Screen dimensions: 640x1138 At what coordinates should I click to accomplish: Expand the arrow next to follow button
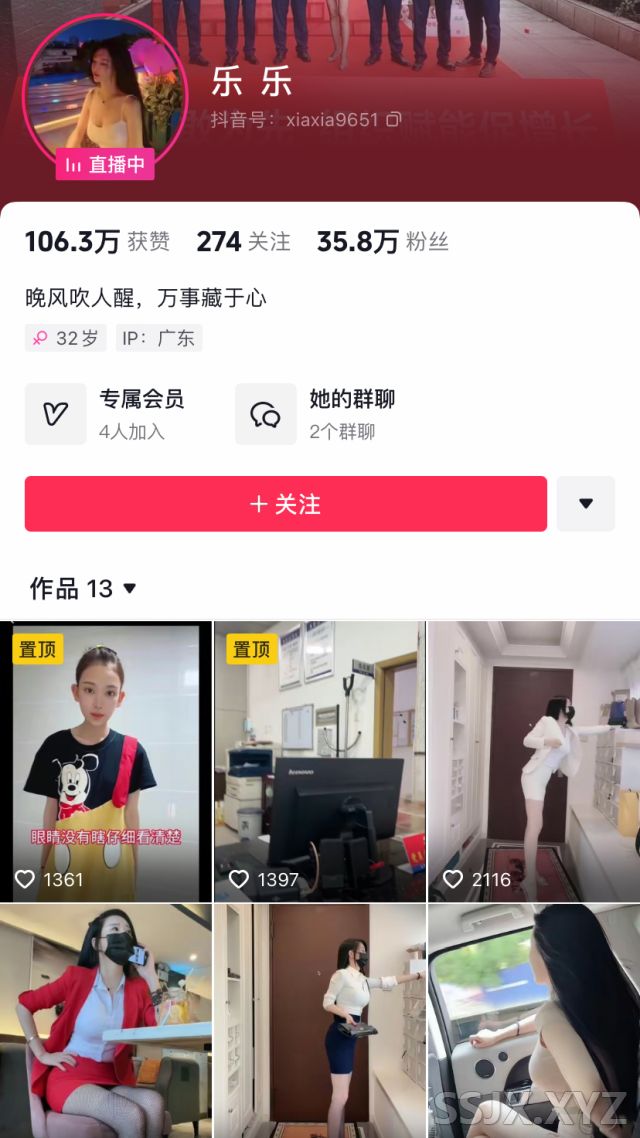click(586, 504)
